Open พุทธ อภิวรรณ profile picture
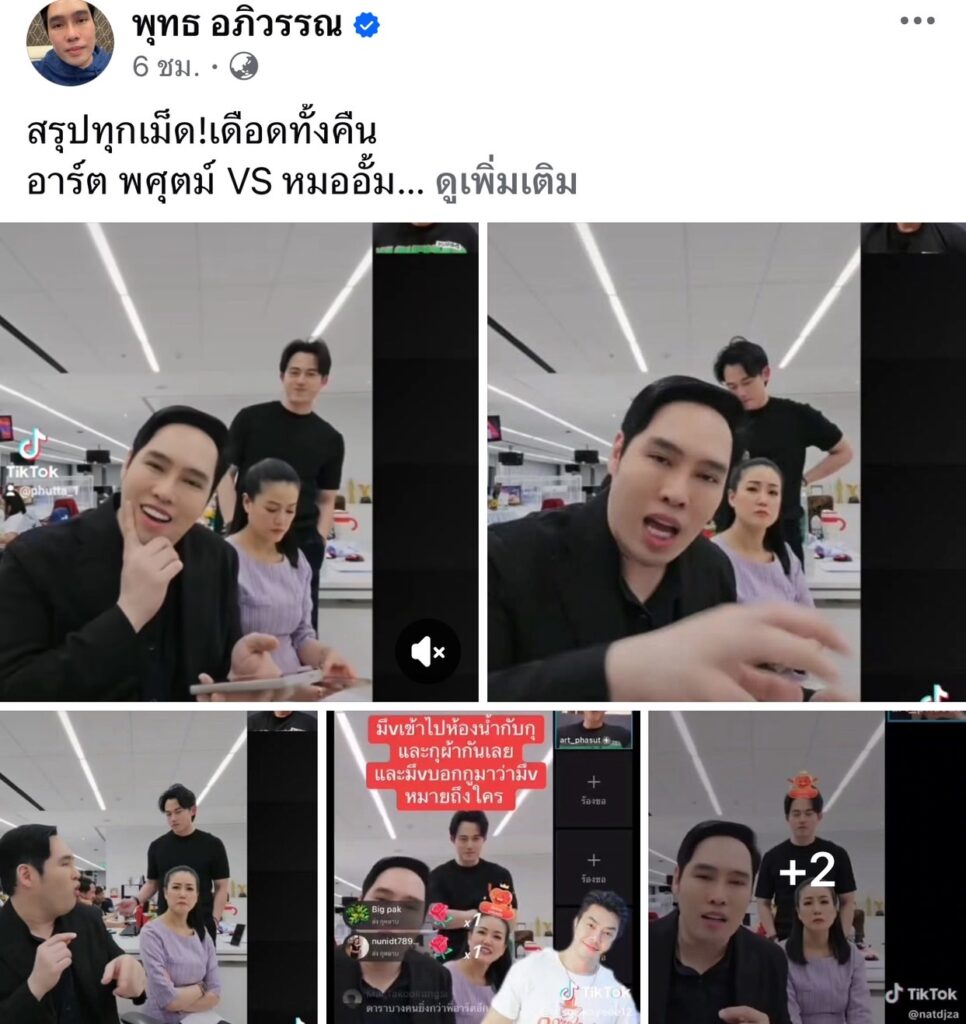 click(69, 42)
